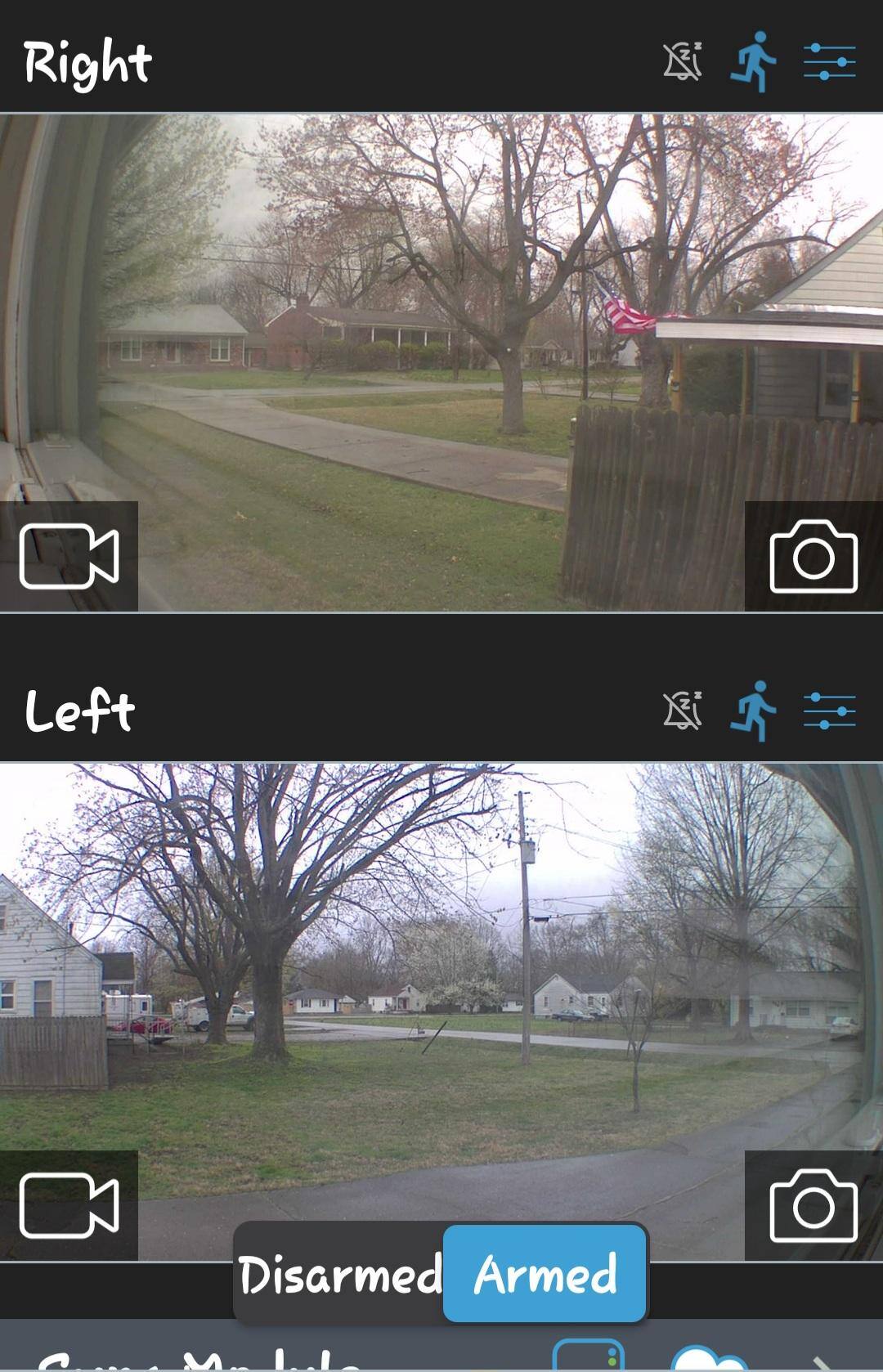
Task: Record a video clip from Left camera
Action: [69, 1205]
